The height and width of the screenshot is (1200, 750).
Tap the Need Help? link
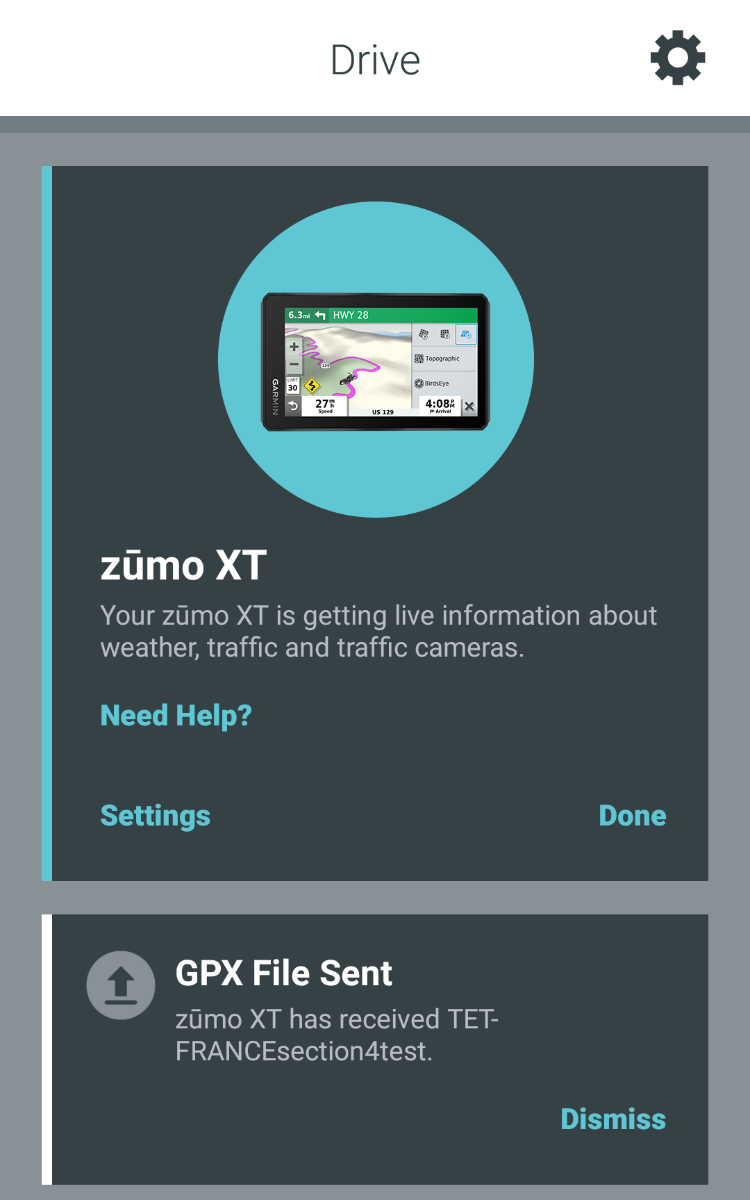coord(176,716)
